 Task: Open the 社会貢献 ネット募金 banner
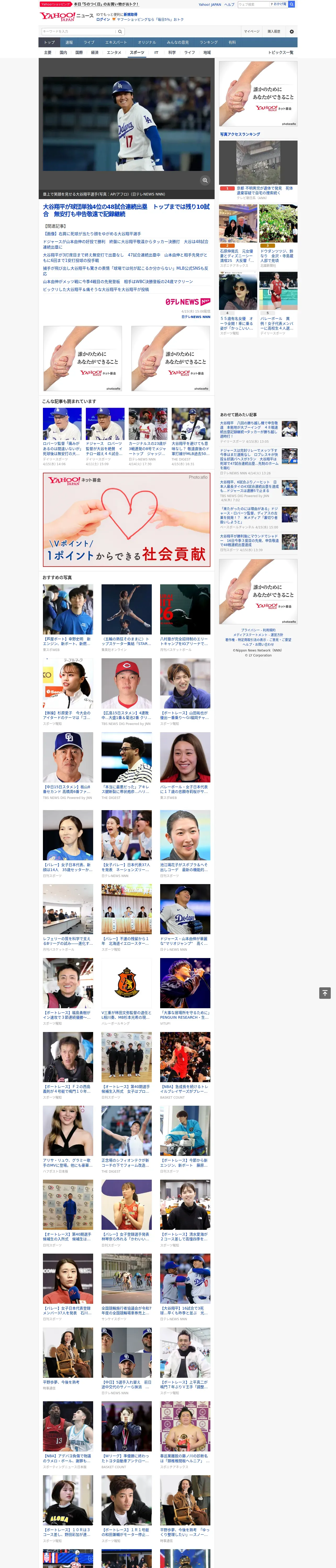coord(126,520)
